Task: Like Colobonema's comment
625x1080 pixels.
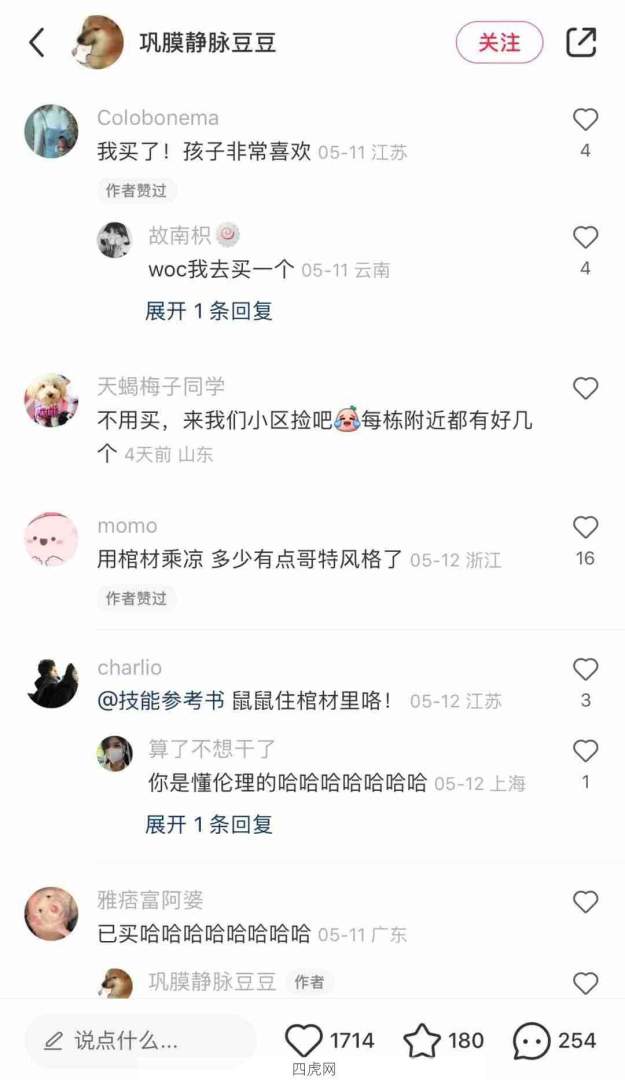Action: 585,120
